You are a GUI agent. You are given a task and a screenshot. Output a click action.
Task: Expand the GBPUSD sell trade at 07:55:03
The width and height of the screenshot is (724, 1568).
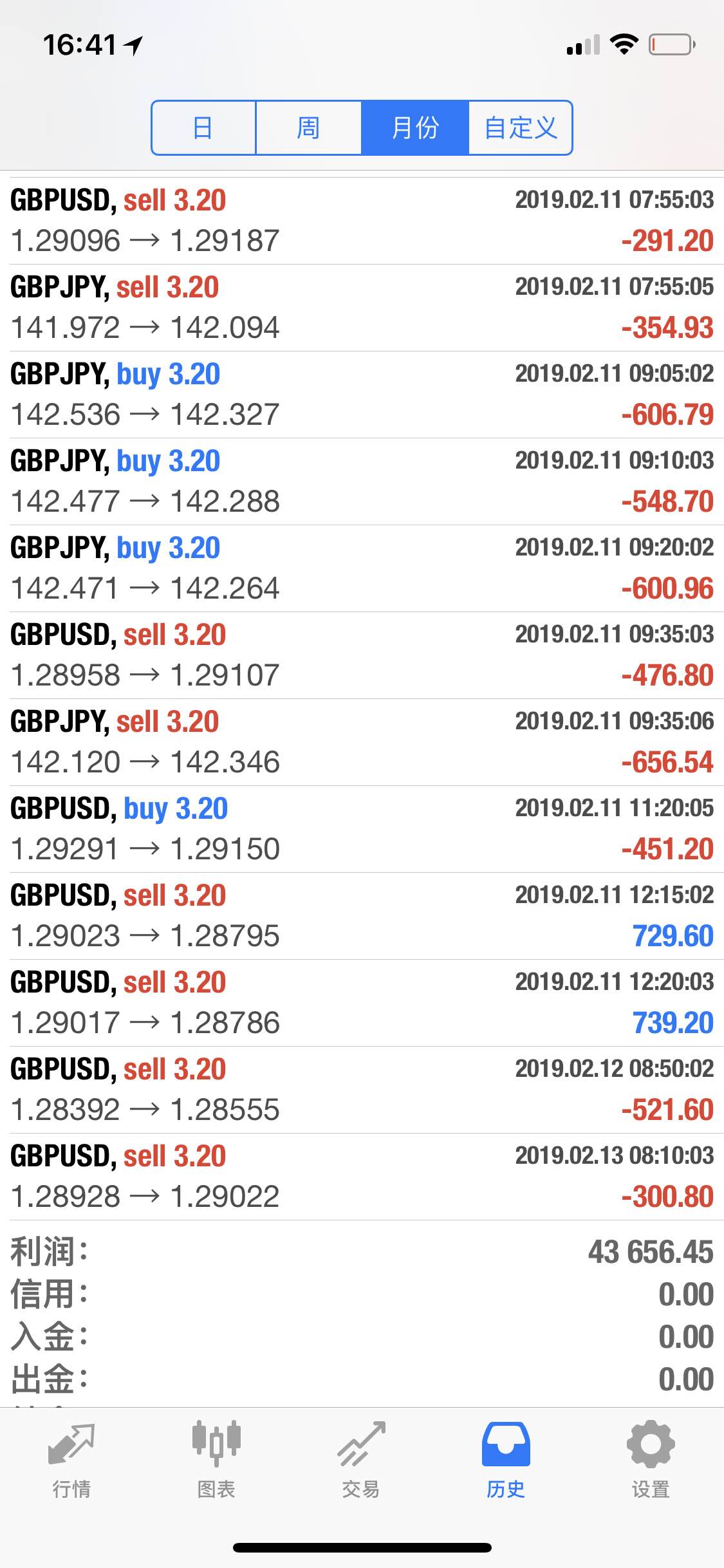point(362,221)
